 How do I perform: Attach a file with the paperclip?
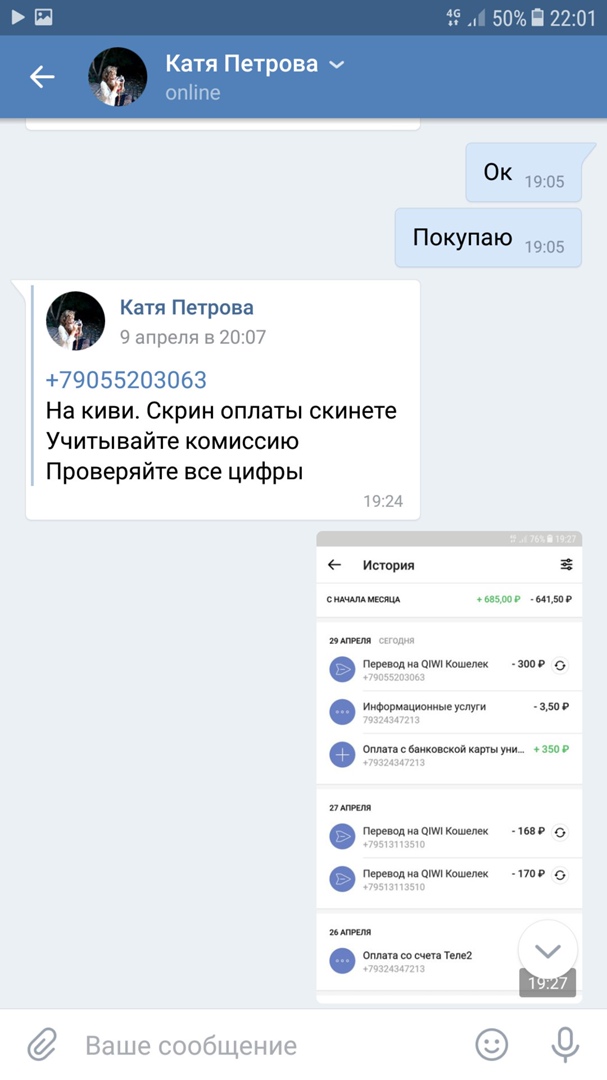coord(42,1046)
